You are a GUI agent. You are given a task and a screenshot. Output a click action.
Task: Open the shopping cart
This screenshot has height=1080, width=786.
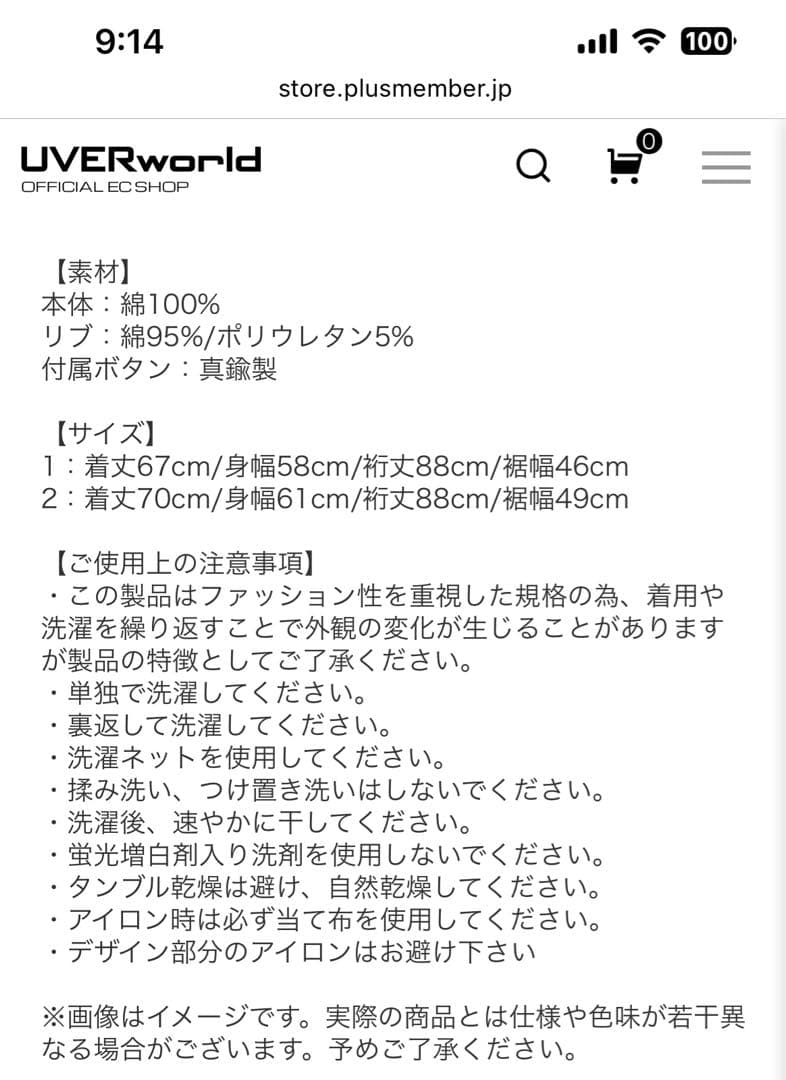tap(627, 165)
